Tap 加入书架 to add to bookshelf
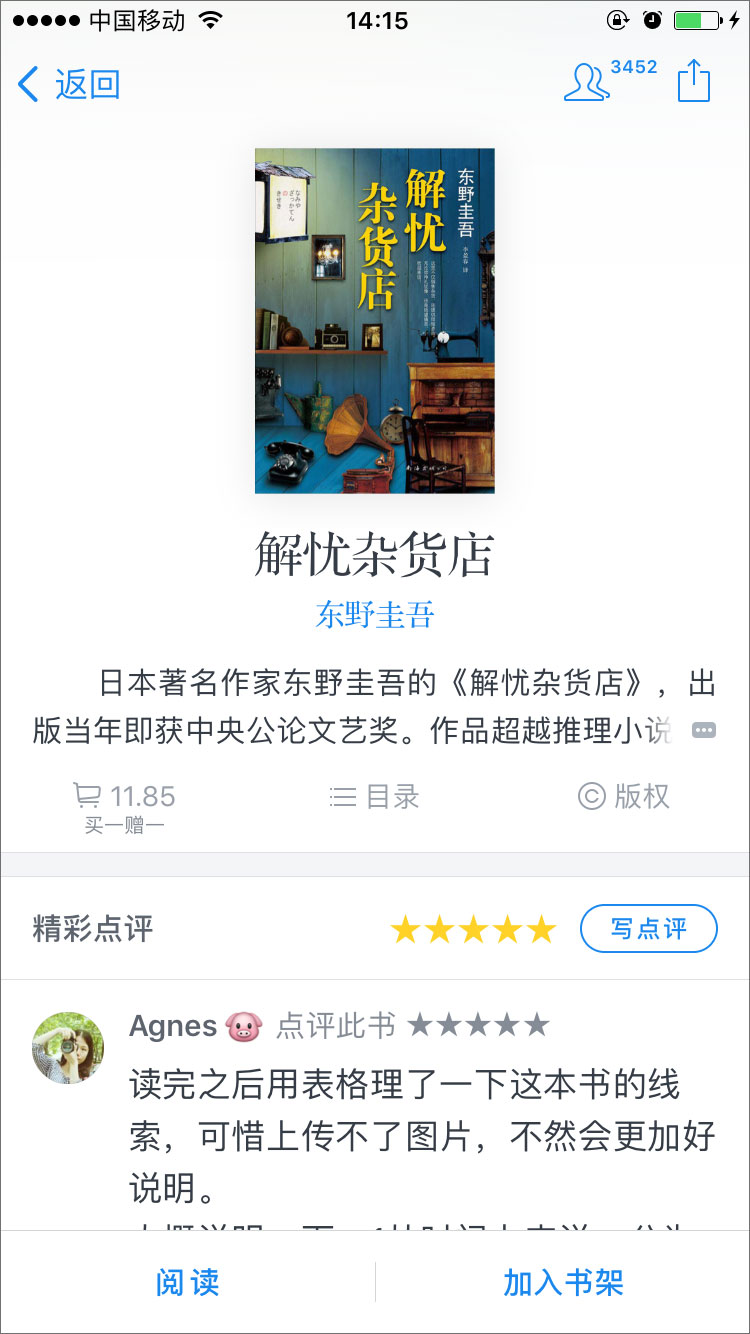 coord(562,1282)
